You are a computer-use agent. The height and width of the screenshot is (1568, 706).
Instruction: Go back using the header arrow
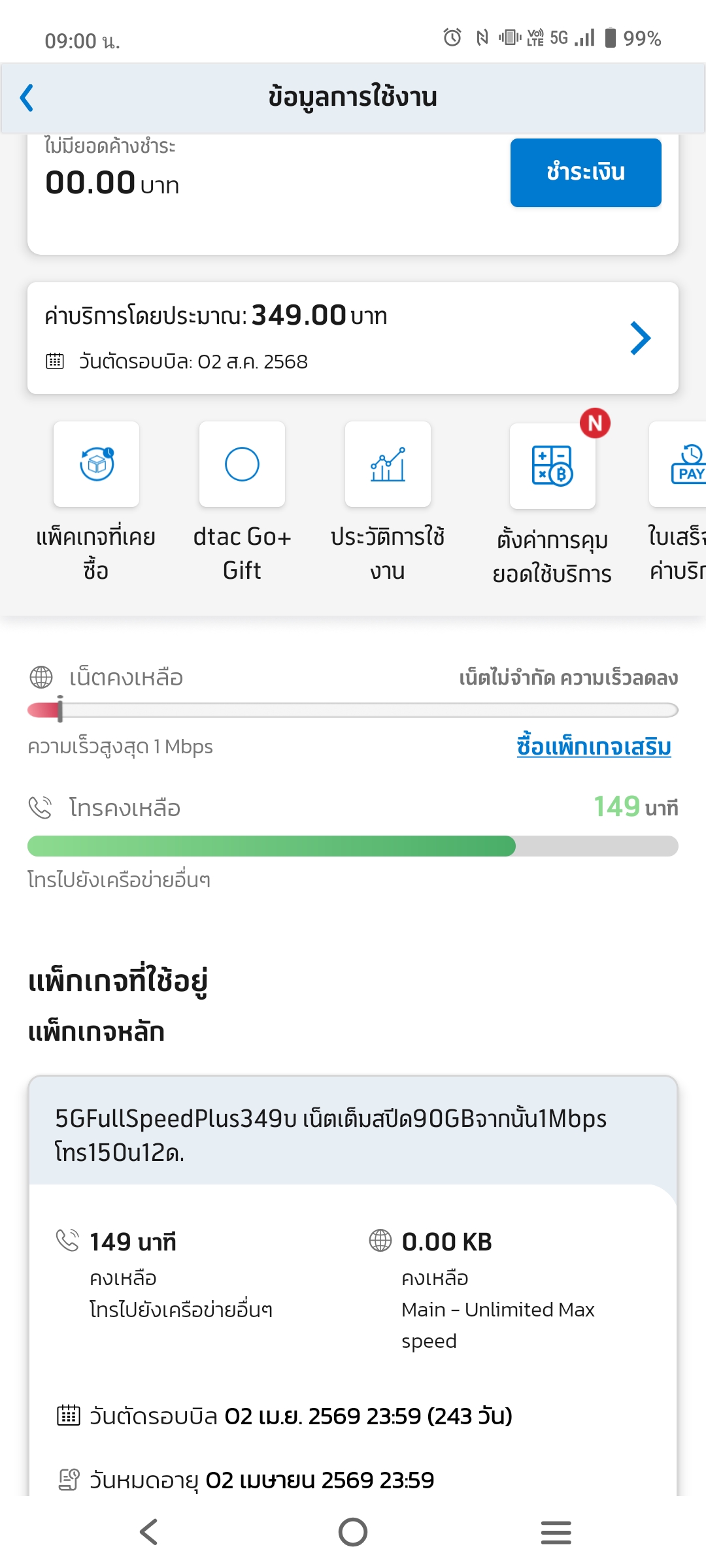click(x=27, y=98)
